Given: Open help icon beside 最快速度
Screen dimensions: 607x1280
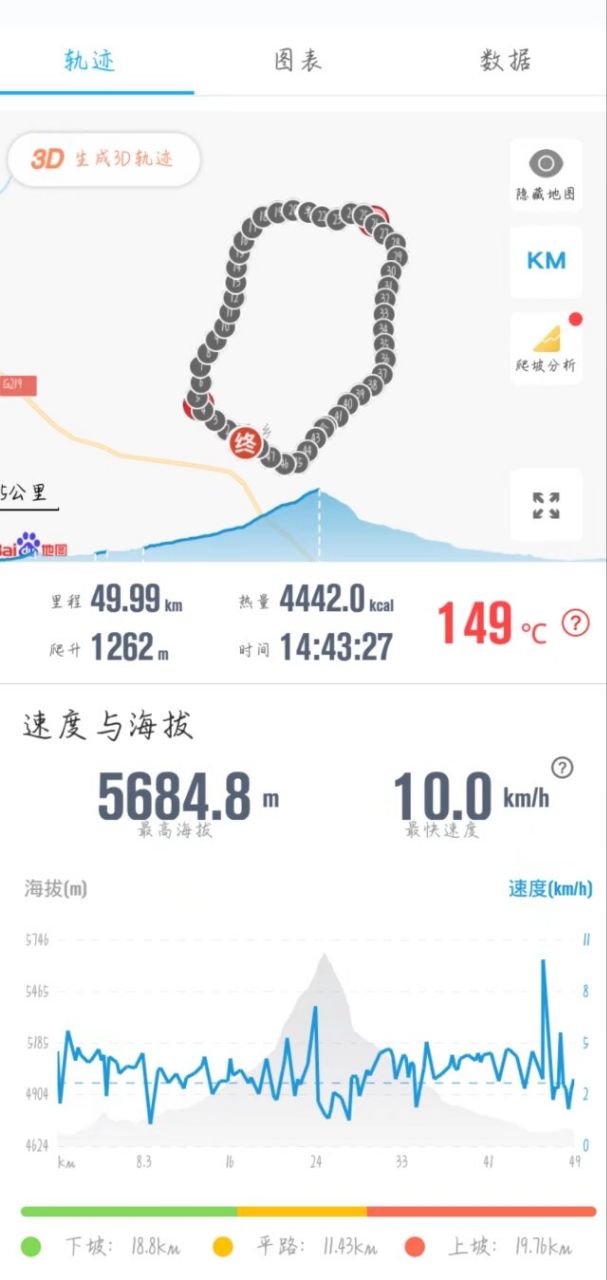Looking at the screenshot, I should pyautogui.click(x=563, y=768).
